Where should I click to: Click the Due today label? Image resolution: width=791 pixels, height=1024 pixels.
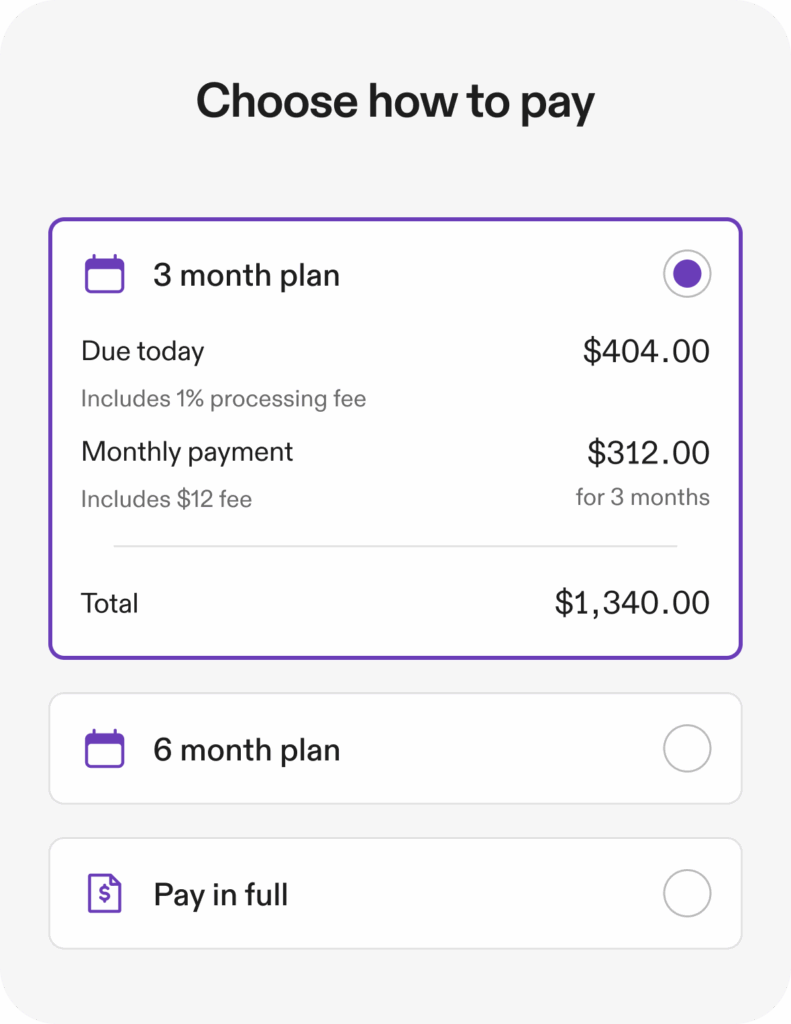tap(142, 351)
